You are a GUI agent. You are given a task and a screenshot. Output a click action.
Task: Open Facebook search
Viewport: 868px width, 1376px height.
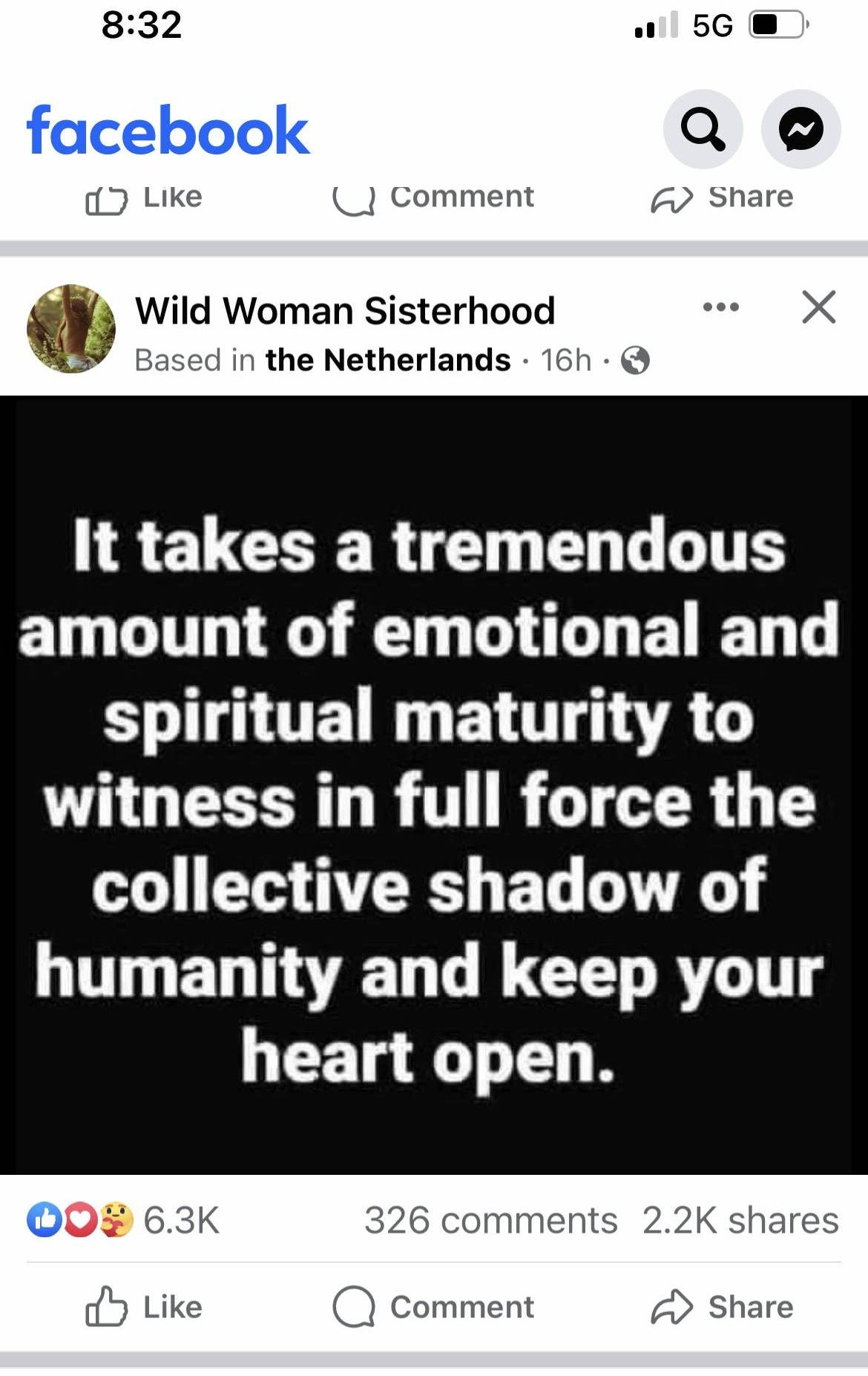click(x=702, y=129)
